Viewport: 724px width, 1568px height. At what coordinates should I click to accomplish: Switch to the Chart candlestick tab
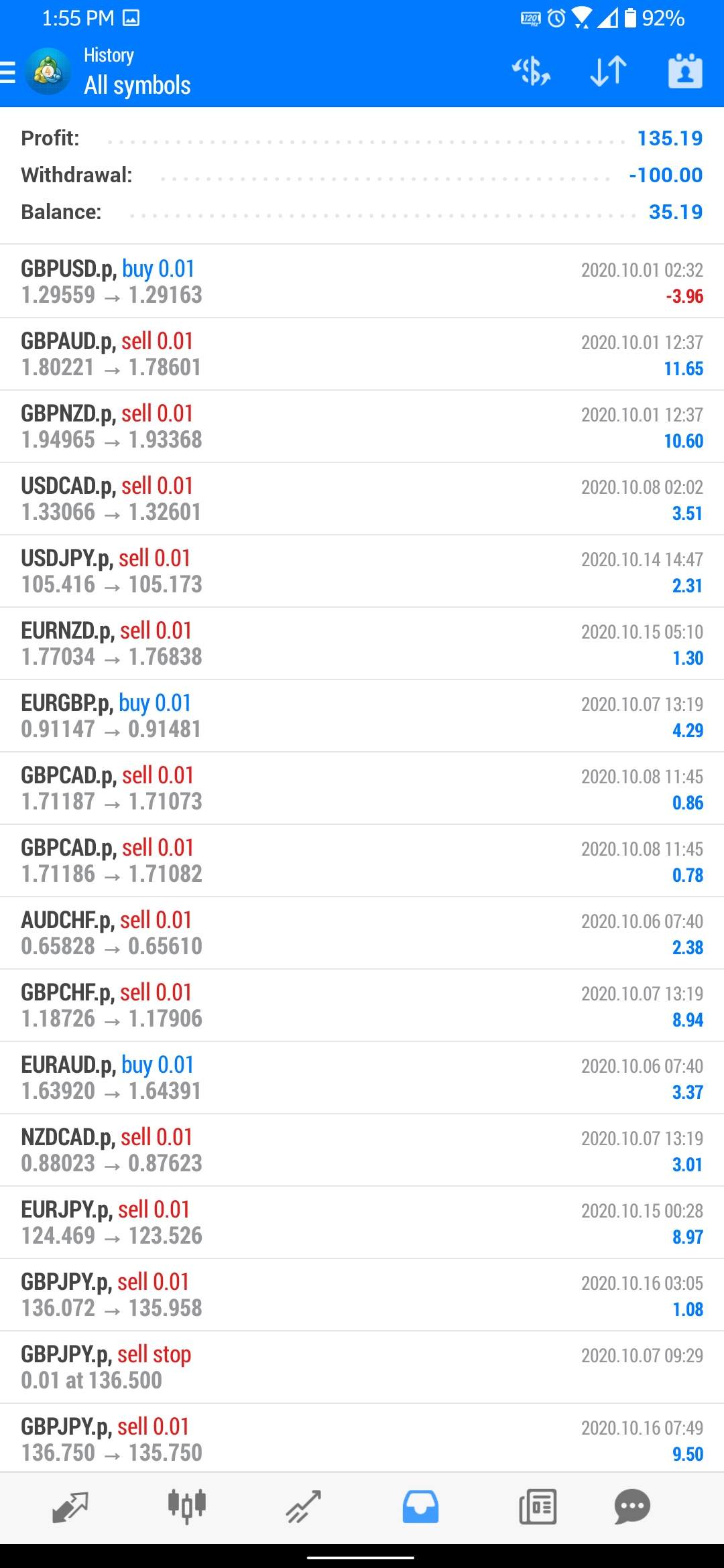[x=187, y=1508]
